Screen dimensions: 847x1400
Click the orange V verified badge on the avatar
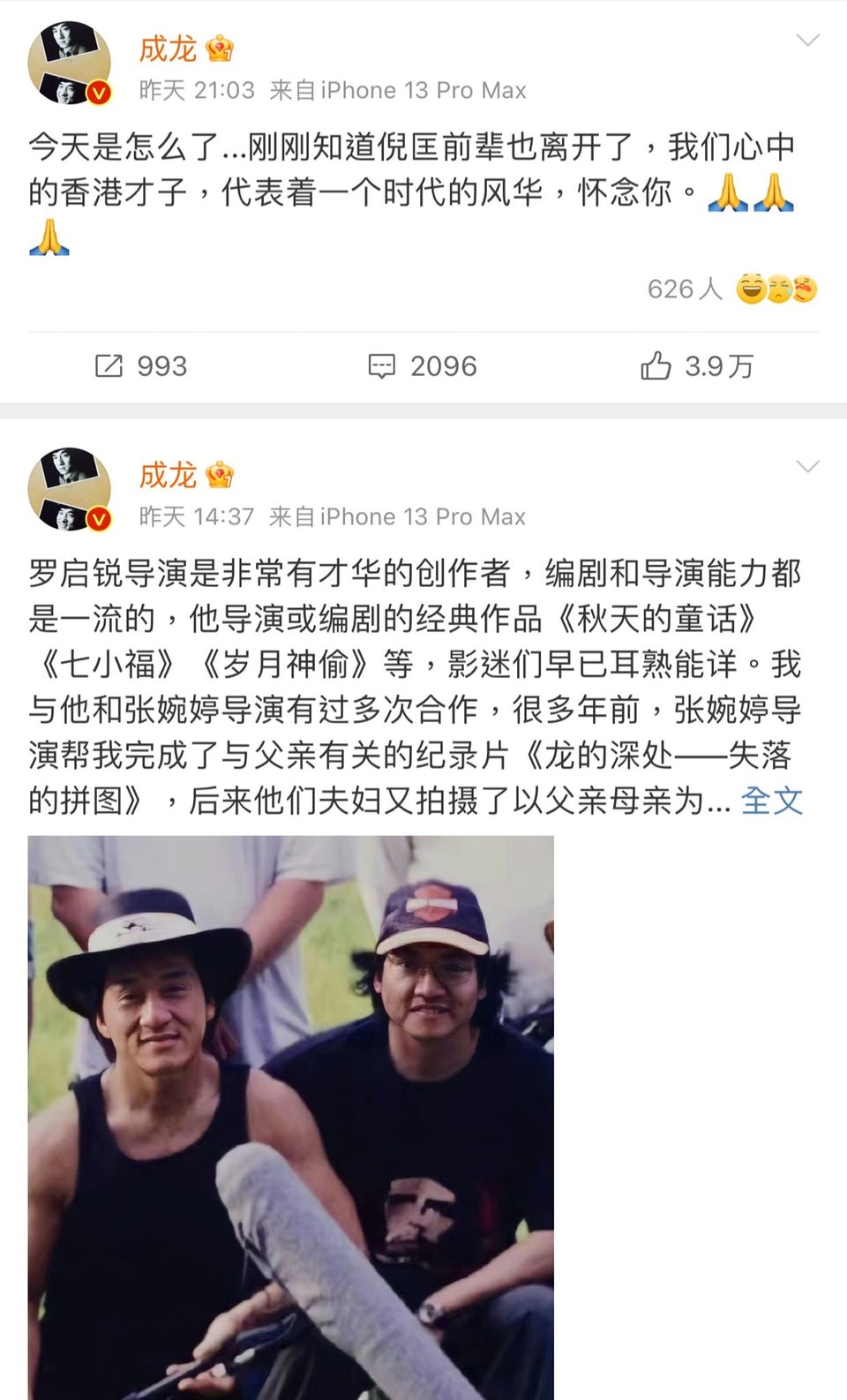(97, 90)
